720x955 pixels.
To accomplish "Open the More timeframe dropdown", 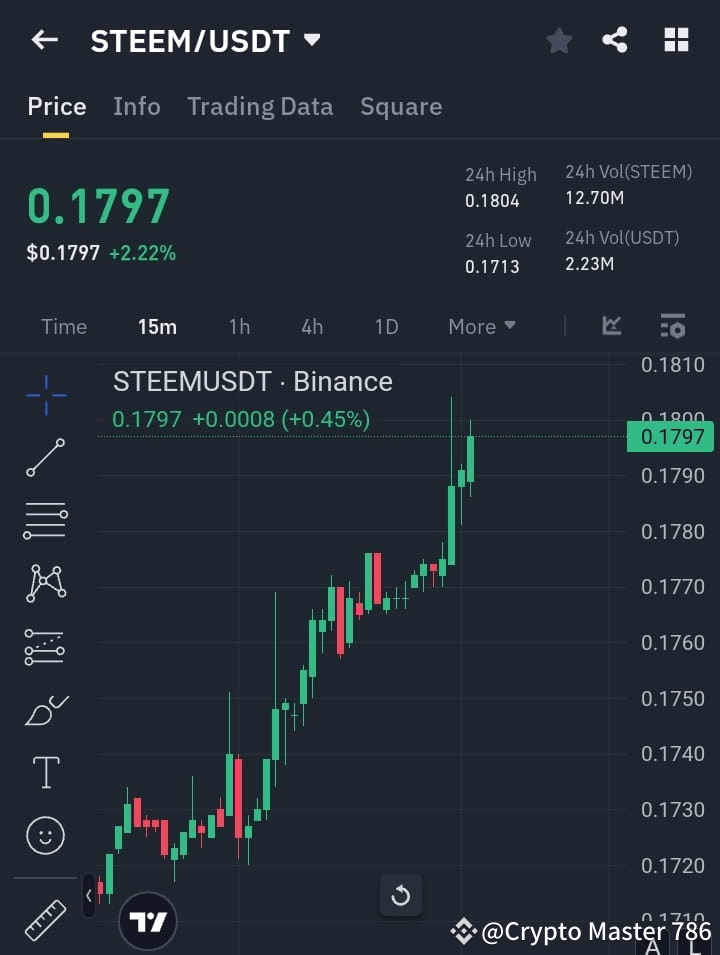I will tap(481, 326).
